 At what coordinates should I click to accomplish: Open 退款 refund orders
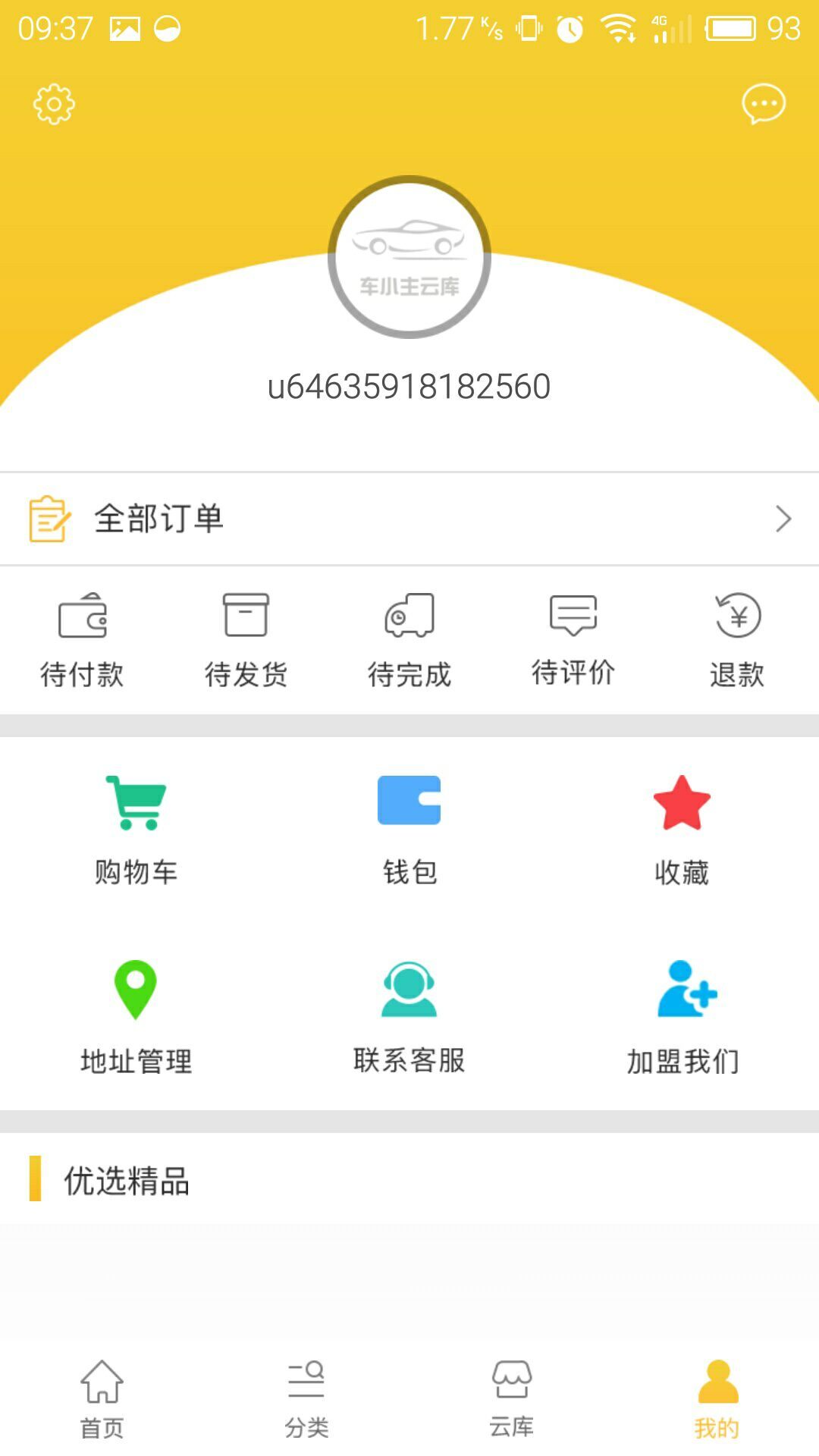pos(737,641)
